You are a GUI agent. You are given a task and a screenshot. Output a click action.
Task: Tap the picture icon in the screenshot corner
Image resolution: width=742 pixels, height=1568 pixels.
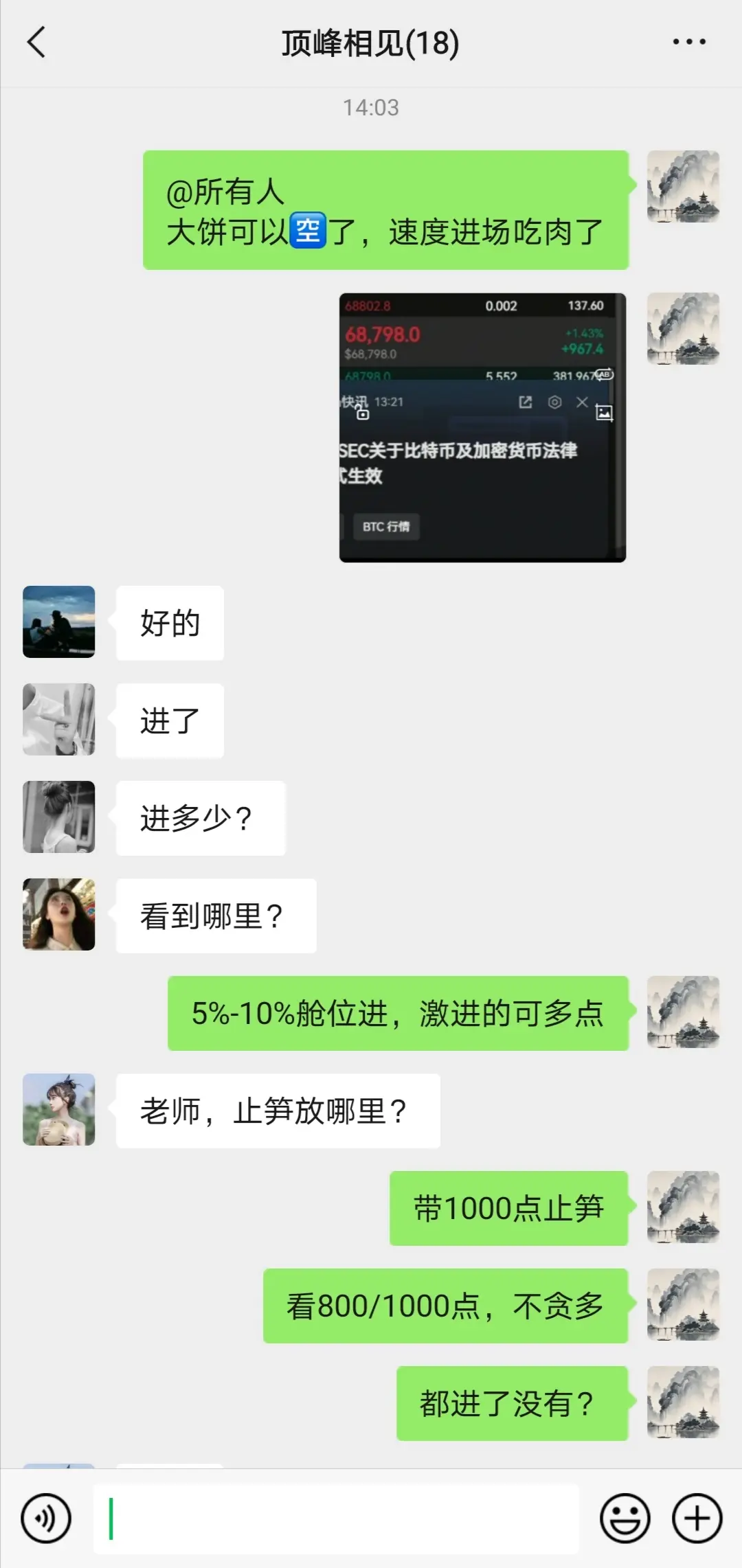605,413
